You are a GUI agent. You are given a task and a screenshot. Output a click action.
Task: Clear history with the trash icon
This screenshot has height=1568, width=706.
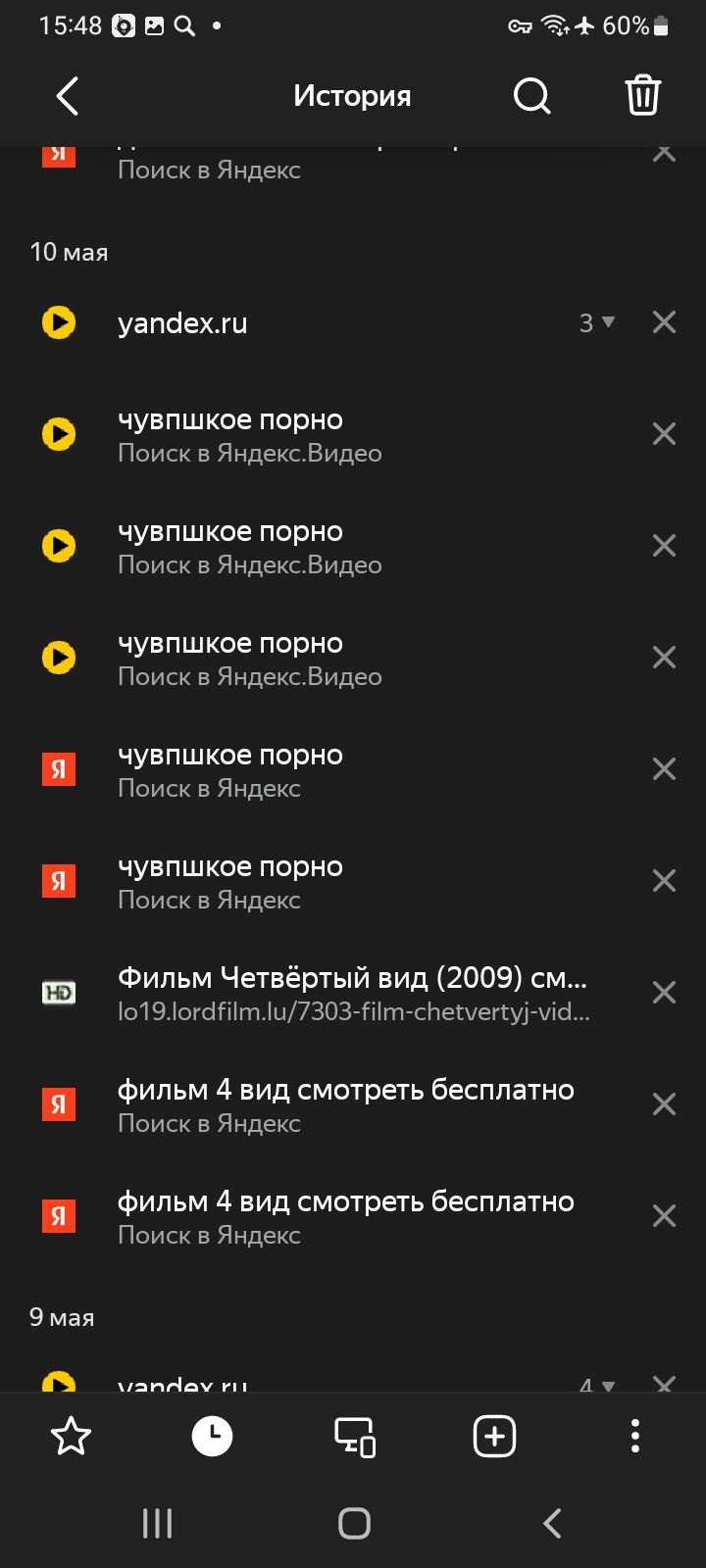(x=642, y=96)
